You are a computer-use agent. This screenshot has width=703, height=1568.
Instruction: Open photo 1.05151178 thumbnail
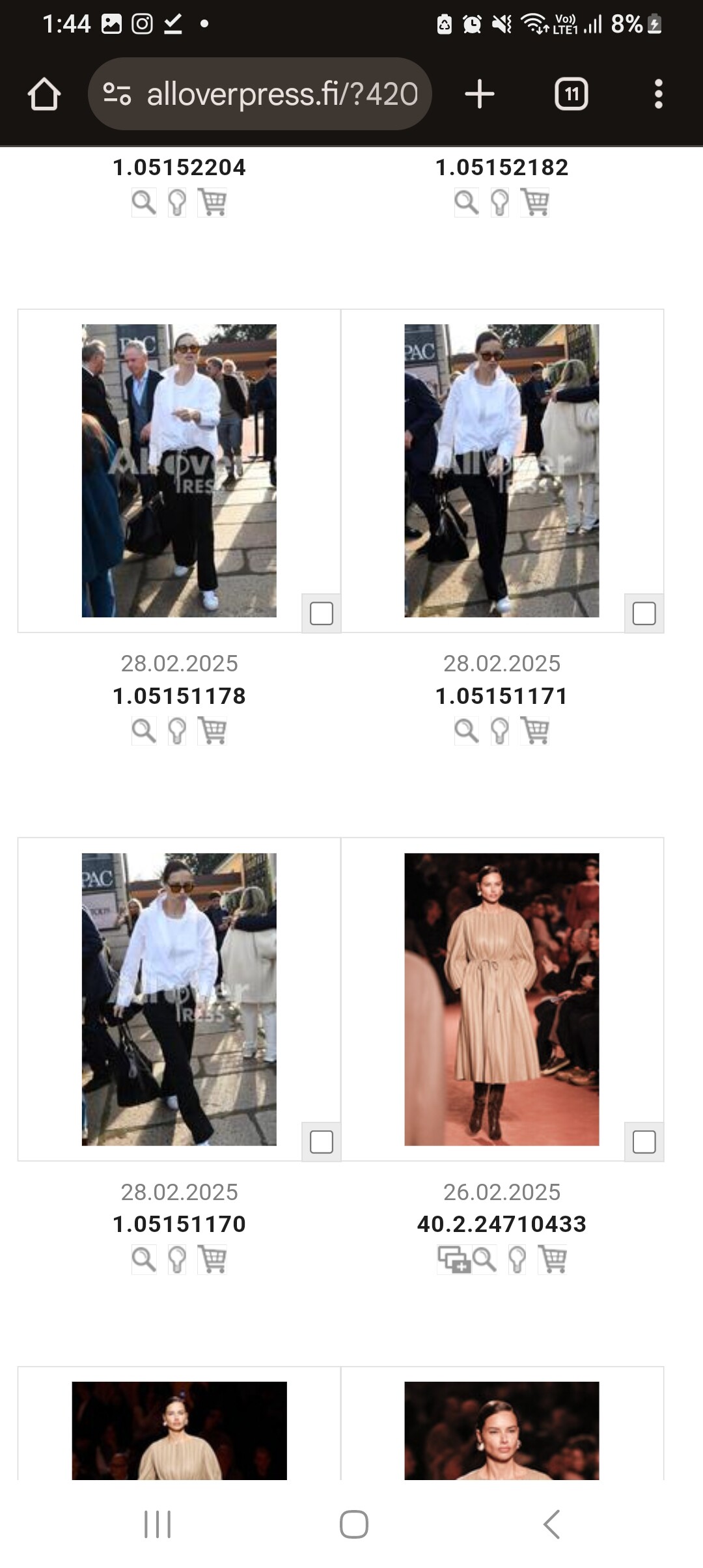tap(179, 470)
